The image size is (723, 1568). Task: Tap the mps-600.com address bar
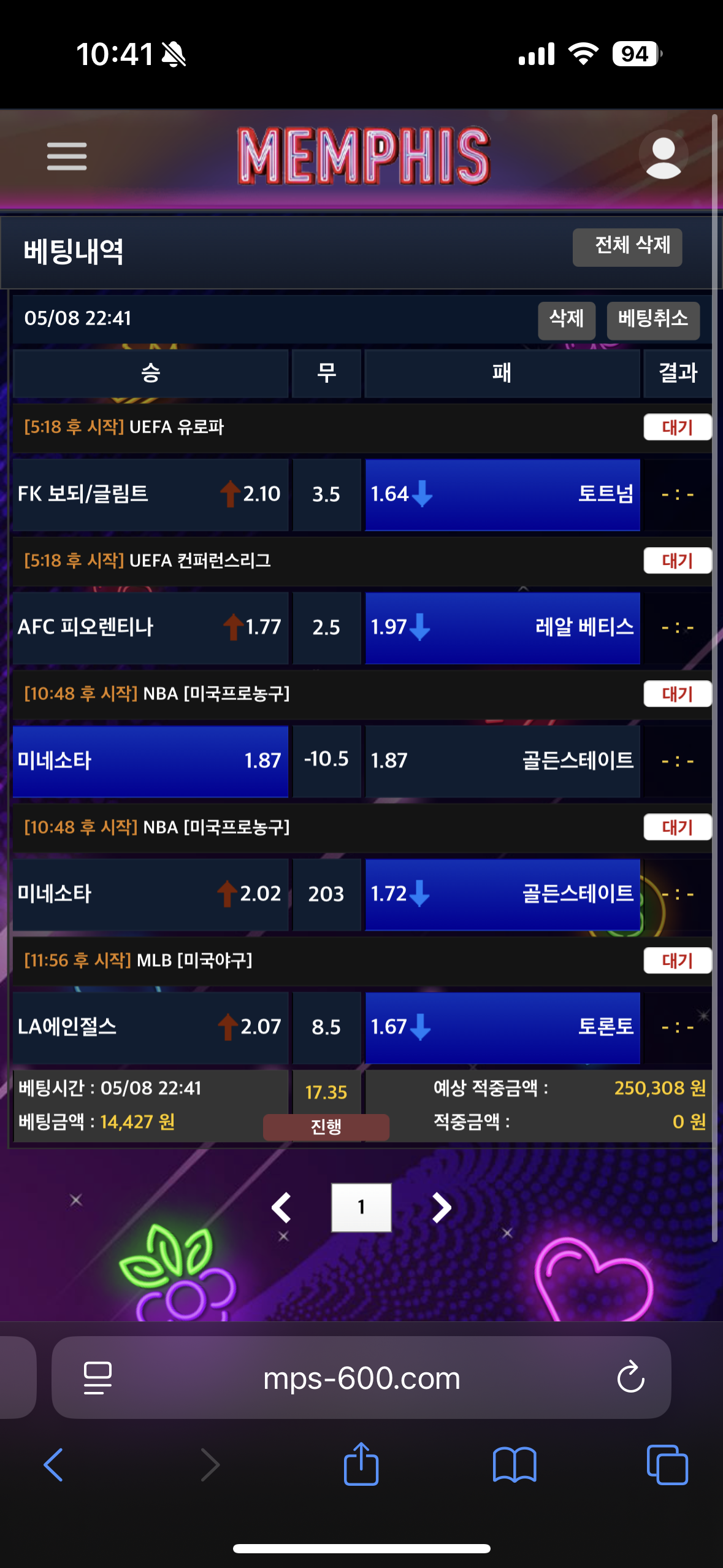361,1379
